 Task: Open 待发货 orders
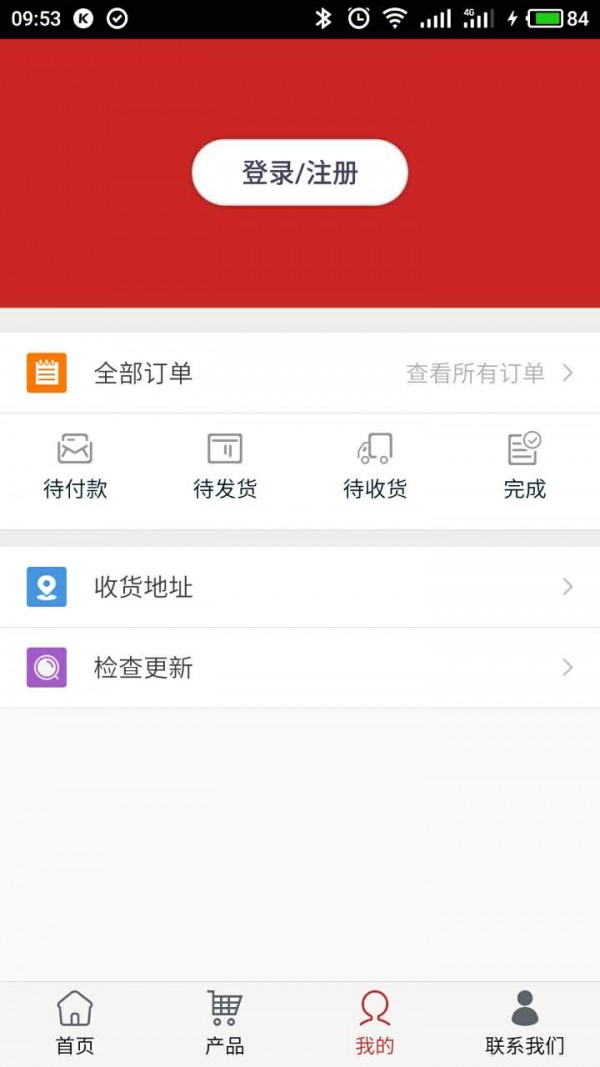[x=225, y=467]
